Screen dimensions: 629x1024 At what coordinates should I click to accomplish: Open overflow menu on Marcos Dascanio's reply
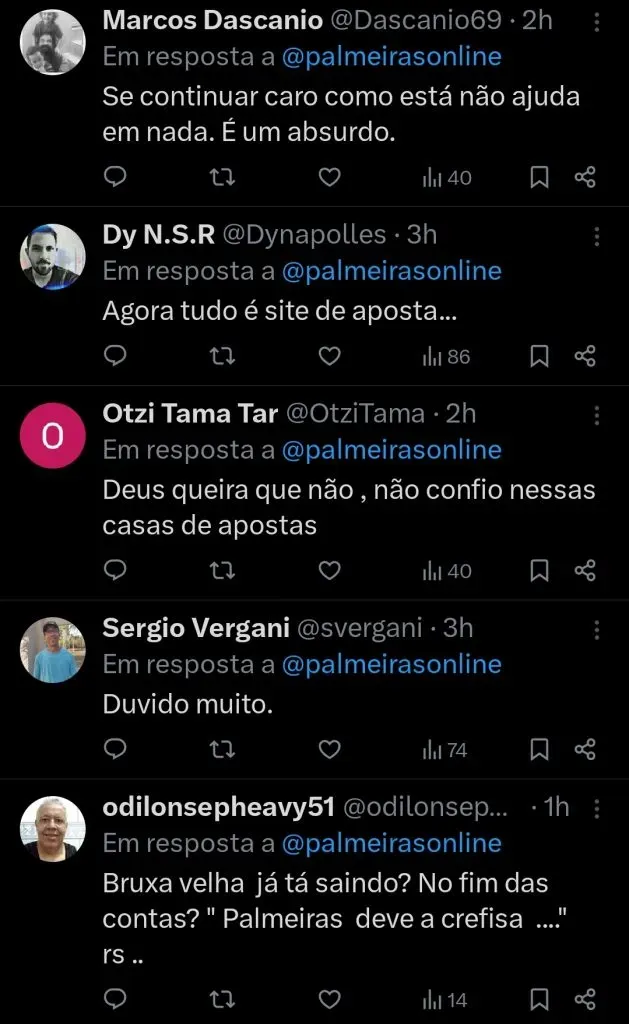[x=596, y=22]
